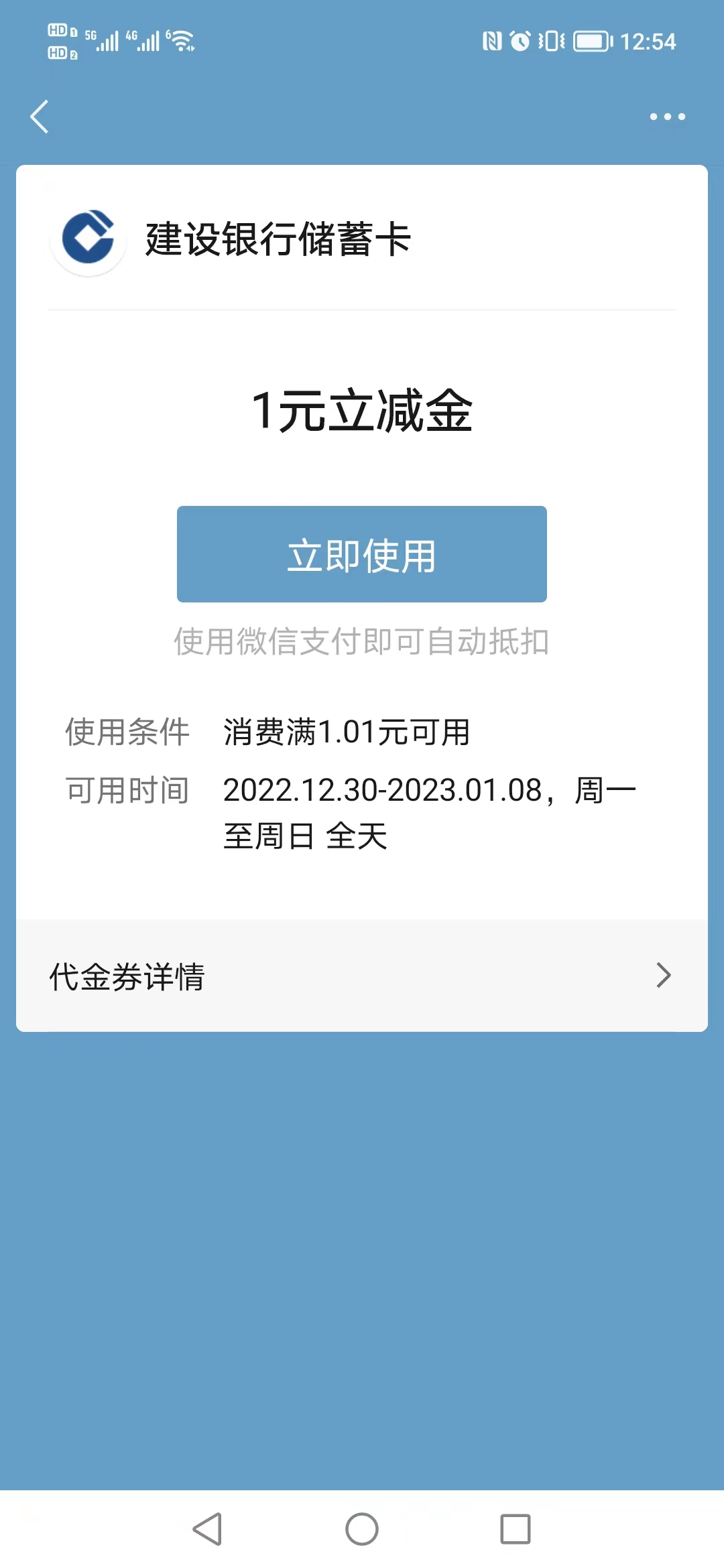Image resolution: width=724 pixels, height=1568 pixels.
Task: Open the three-dot overflow menu
Action: tap(667, 117)
